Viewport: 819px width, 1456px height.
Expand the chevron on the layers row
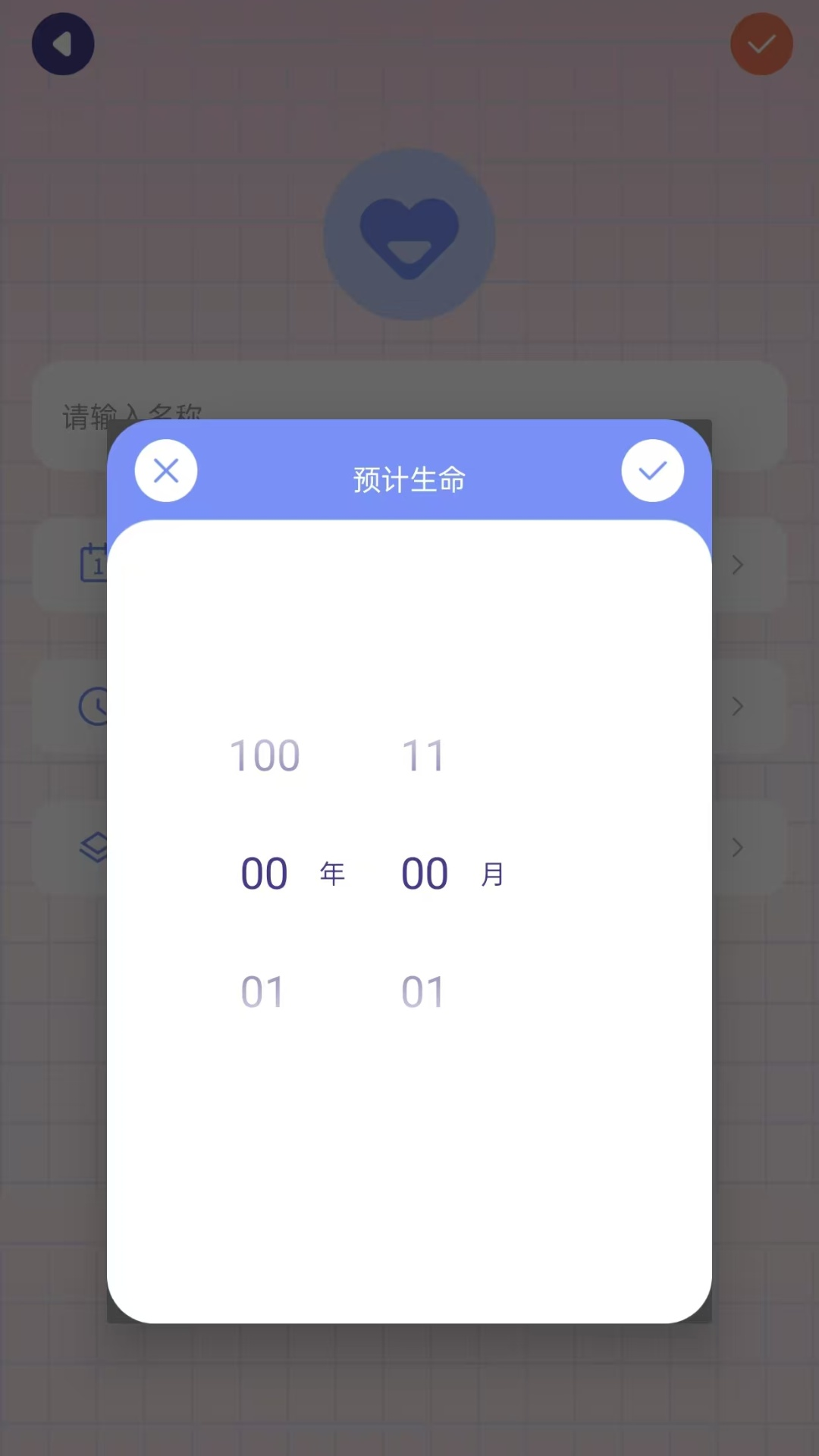(736, 847)
